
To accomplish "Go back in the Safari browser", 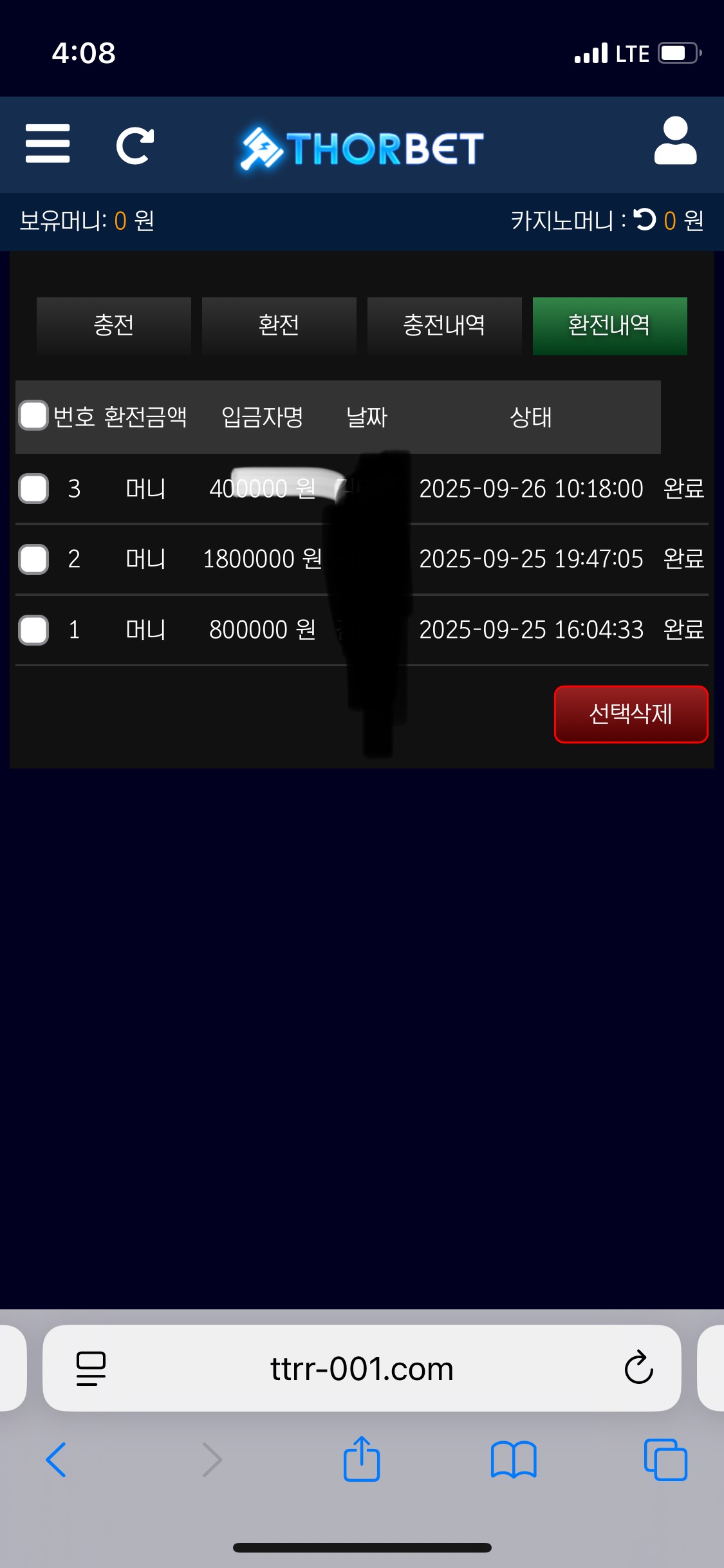I will click(56, 1460).
